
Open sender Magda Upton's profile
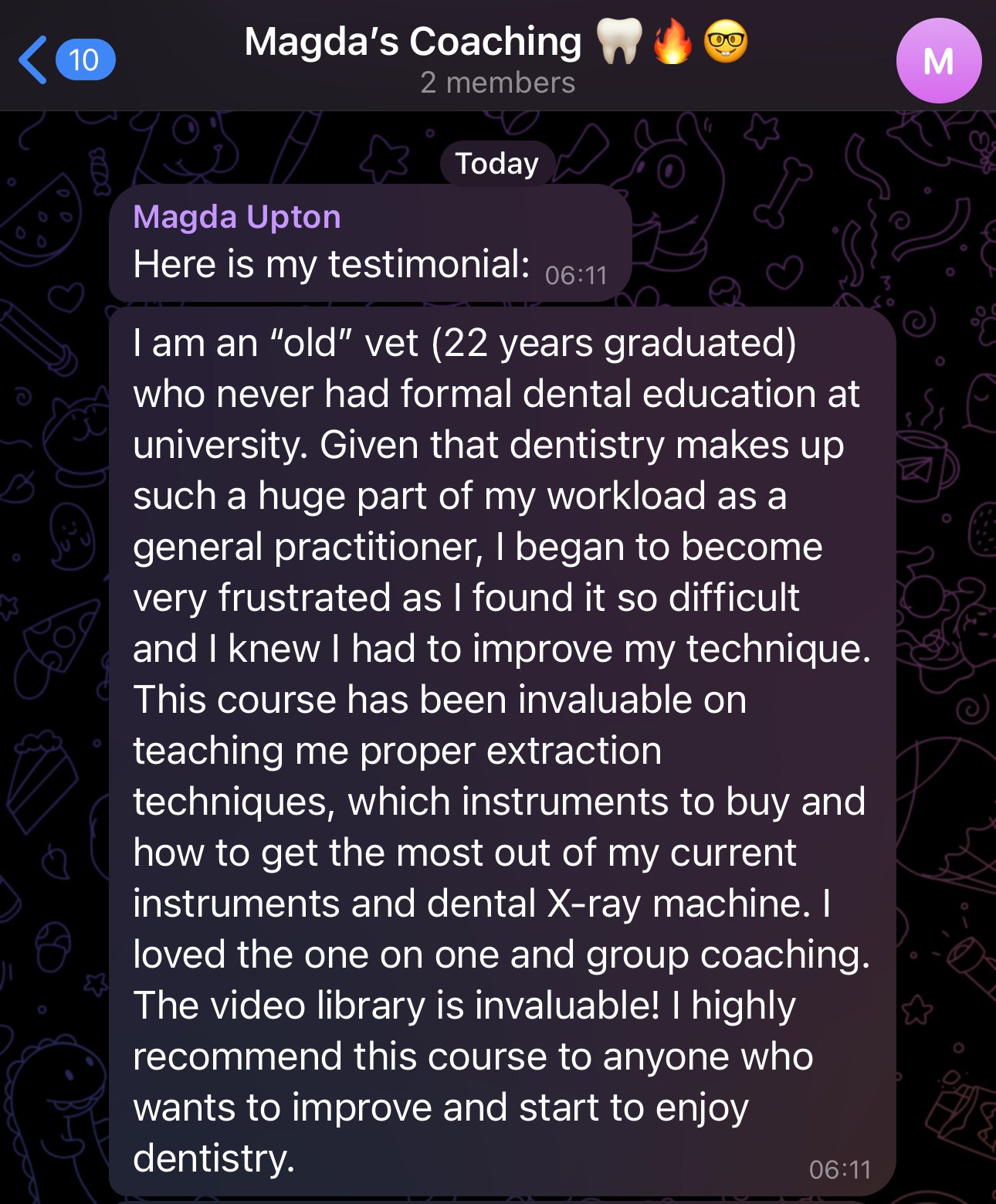237,217
